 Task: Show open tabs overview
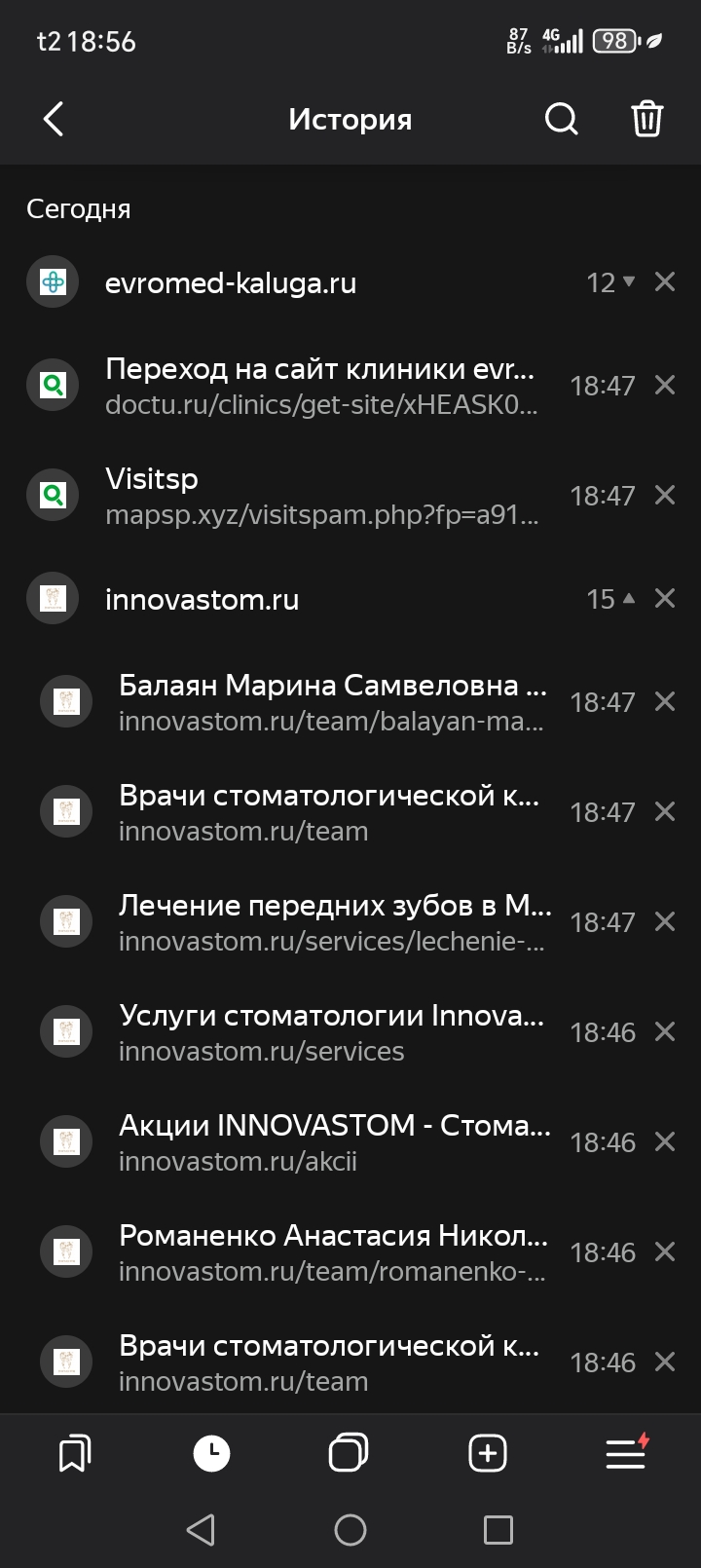click(349, 1454)
